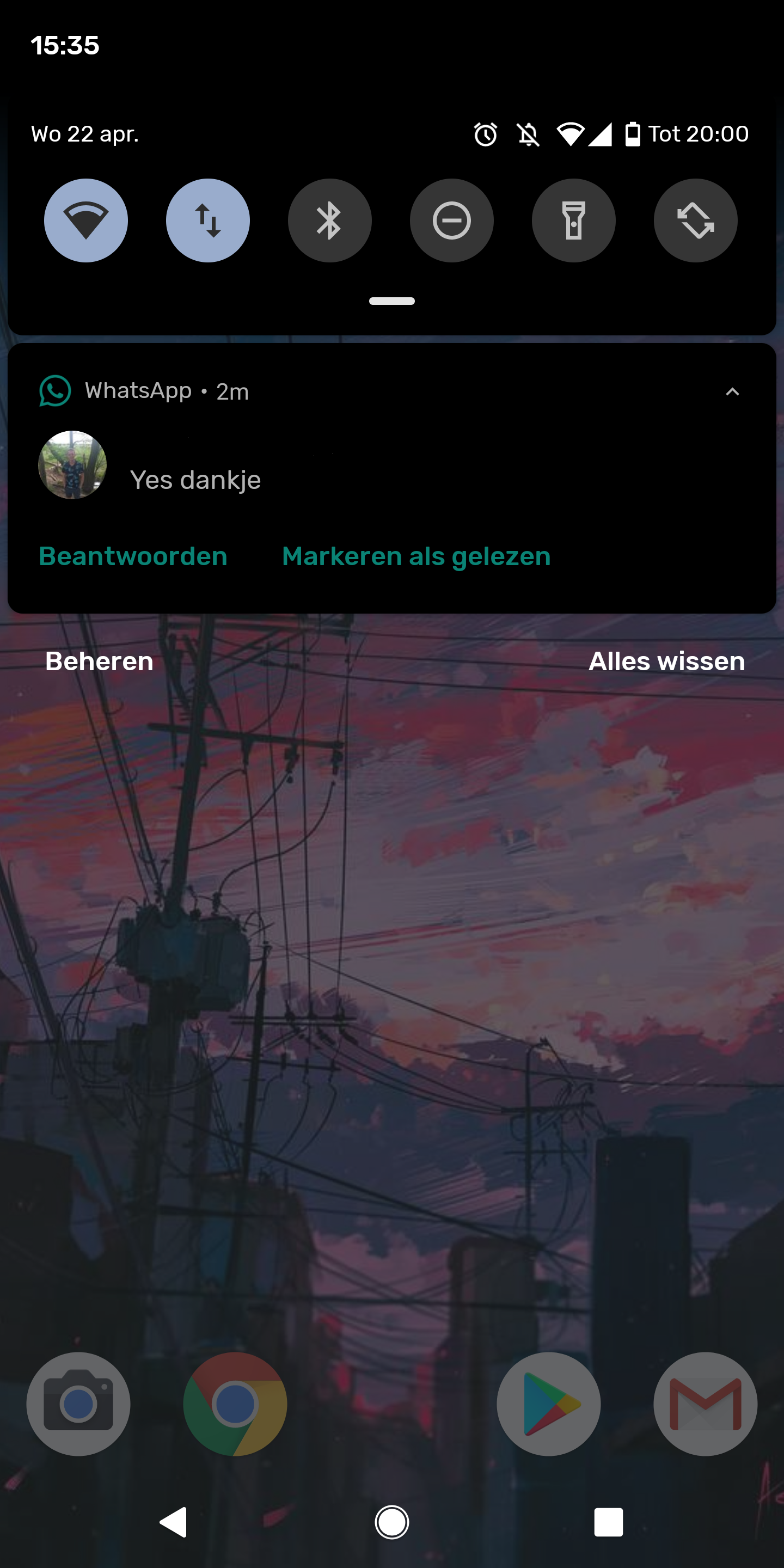784x1568 pixels.
Task: Clear notifications with Alles wissen
Action: click(666, 661)
